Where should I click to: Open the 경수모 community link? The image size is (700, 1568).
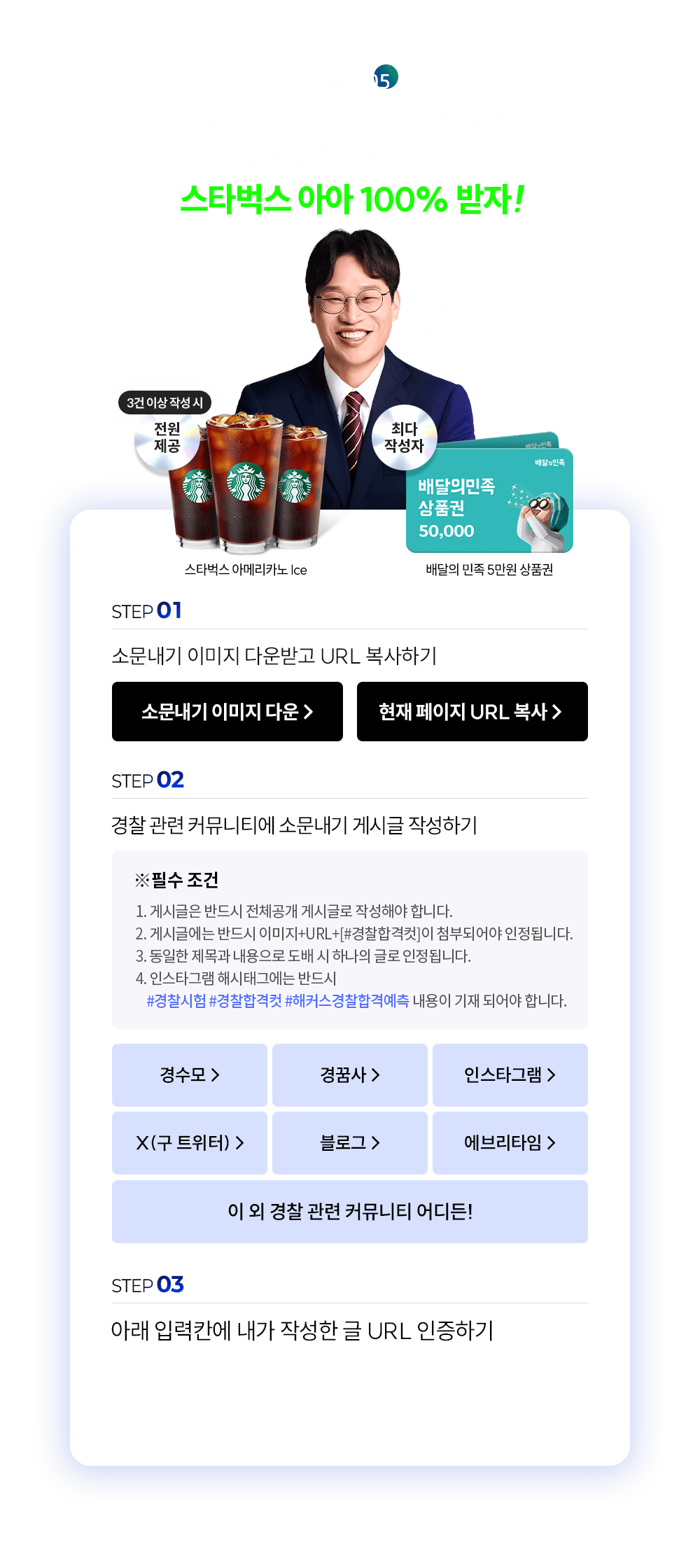189,1074
